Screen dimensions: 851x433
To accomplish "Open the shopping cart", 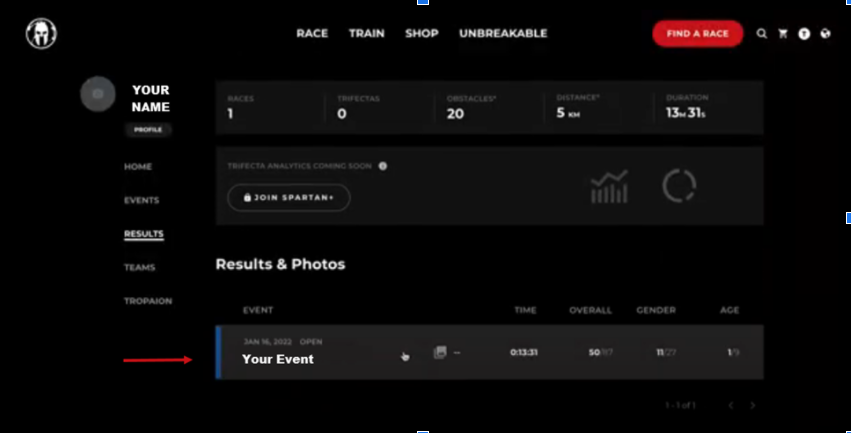I will 783,33.
